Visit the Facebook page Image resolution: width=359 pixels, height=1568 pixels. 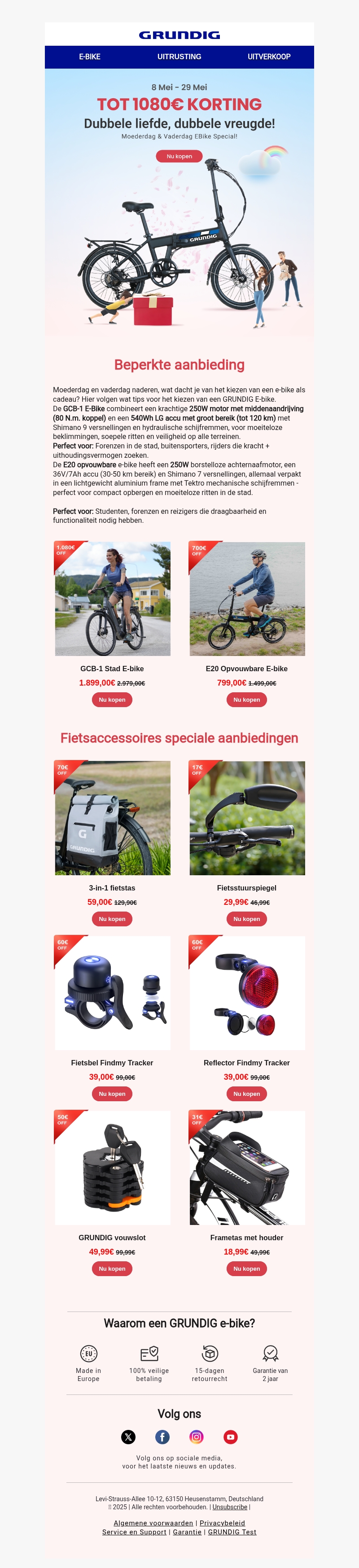click(162, 1437)
